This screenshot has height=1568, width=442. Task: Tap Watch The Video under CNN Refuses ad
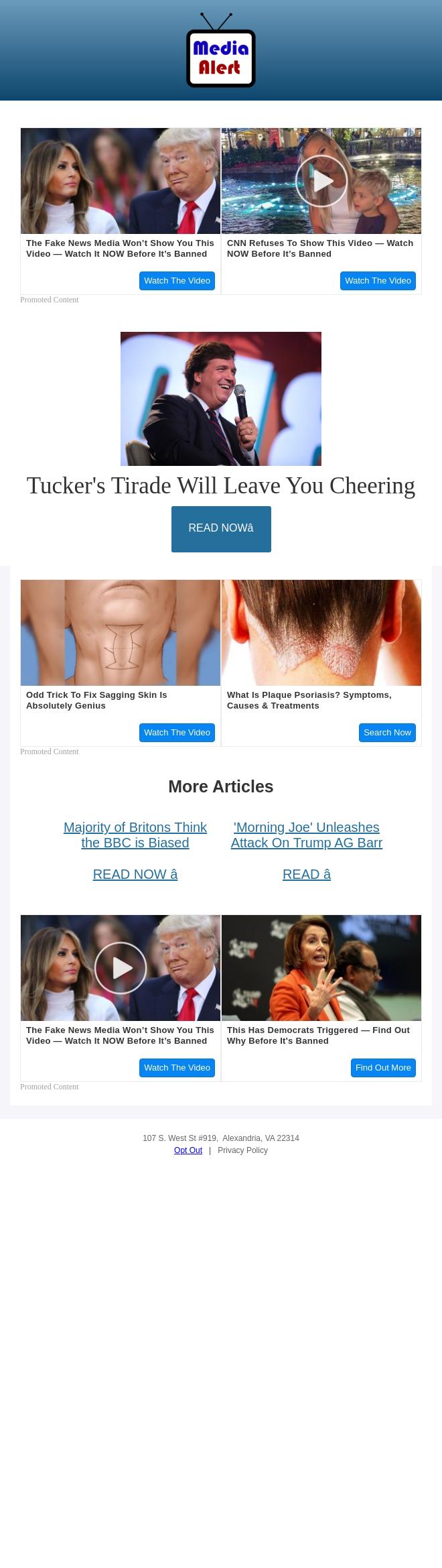378,281
